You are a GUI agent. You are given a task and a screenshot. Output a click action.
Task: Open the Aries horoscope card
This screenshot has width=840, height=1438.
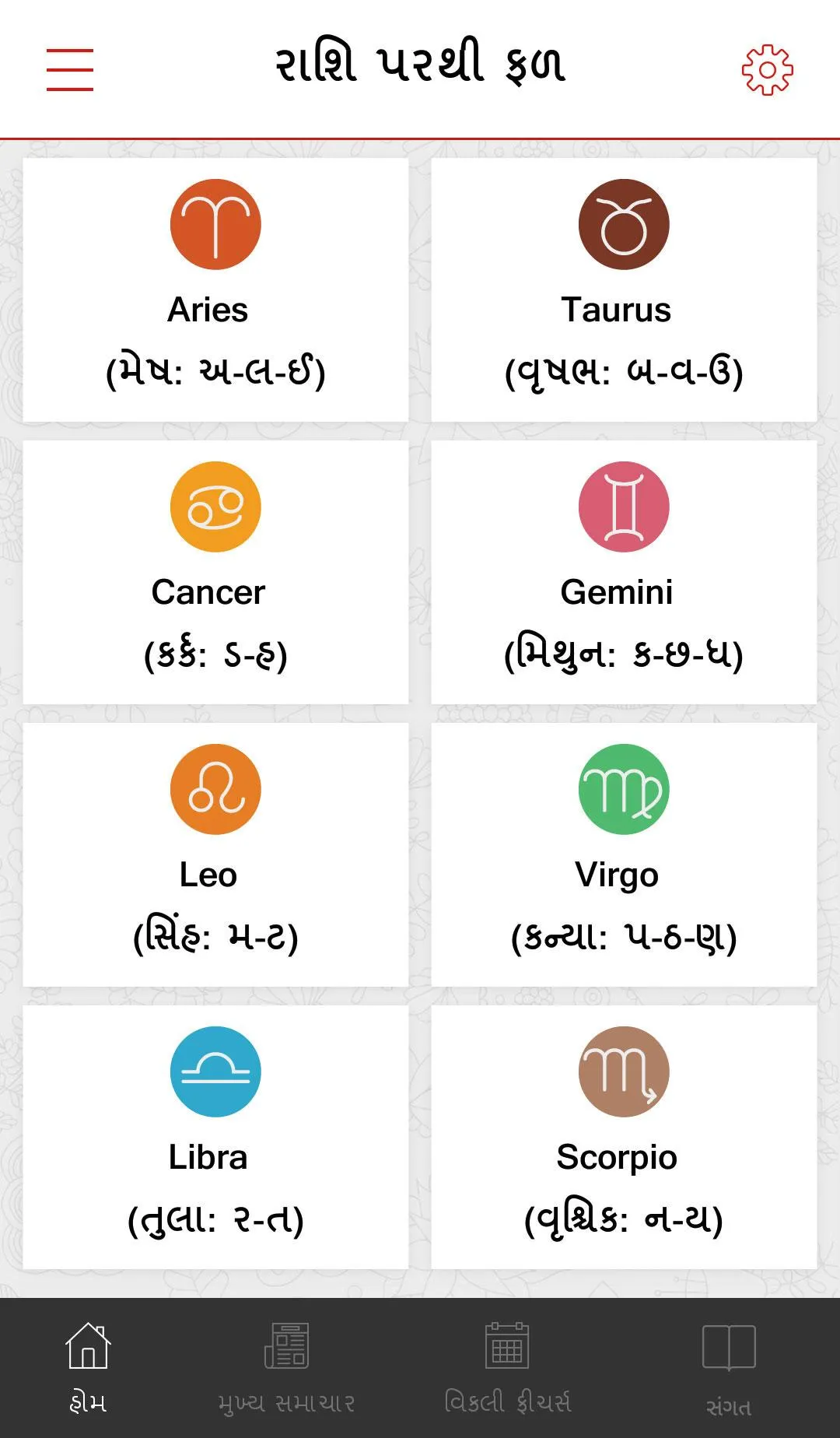pos(215,290)
